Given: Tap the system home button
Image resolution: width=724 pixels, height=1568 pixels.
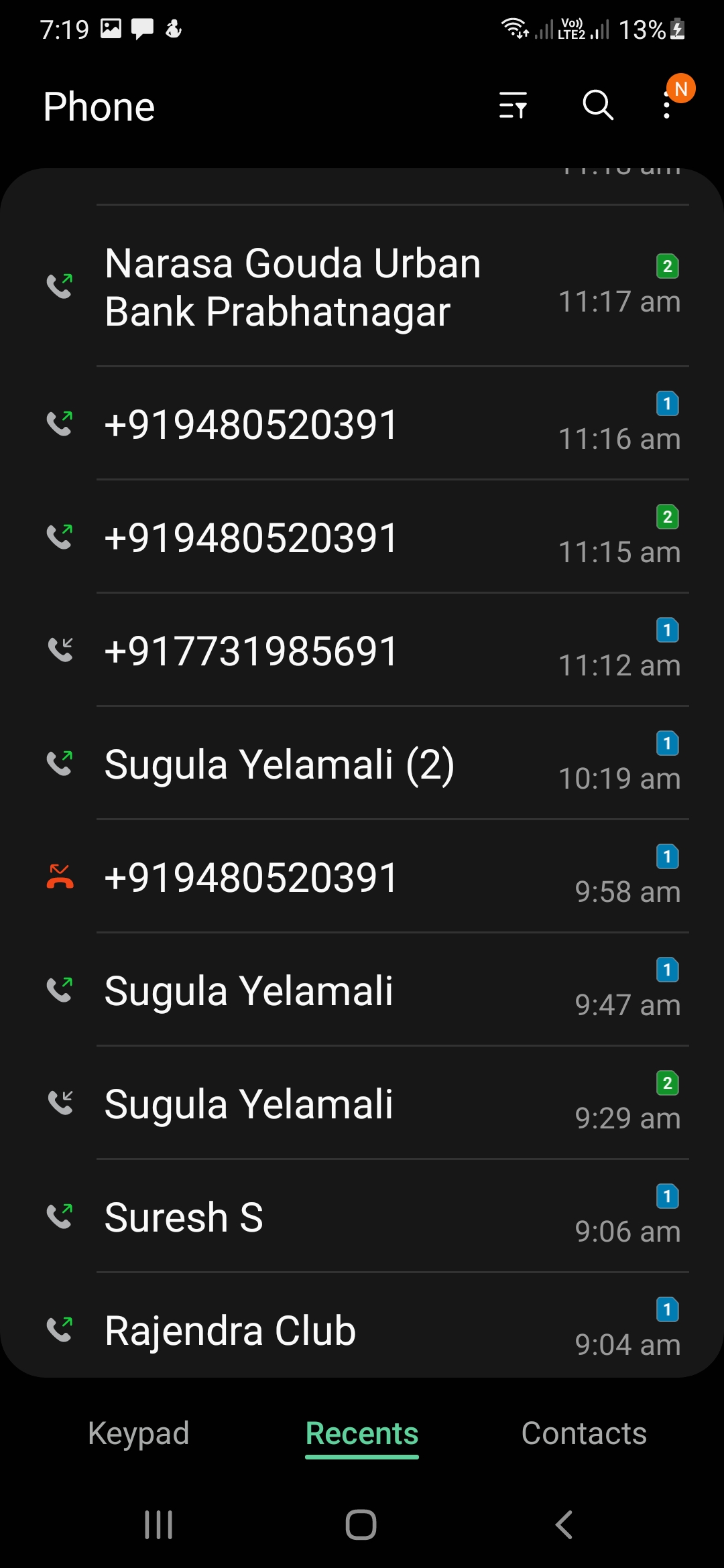Looking at the screenshot, I should pyautogui.click(x=361, y=1524).
